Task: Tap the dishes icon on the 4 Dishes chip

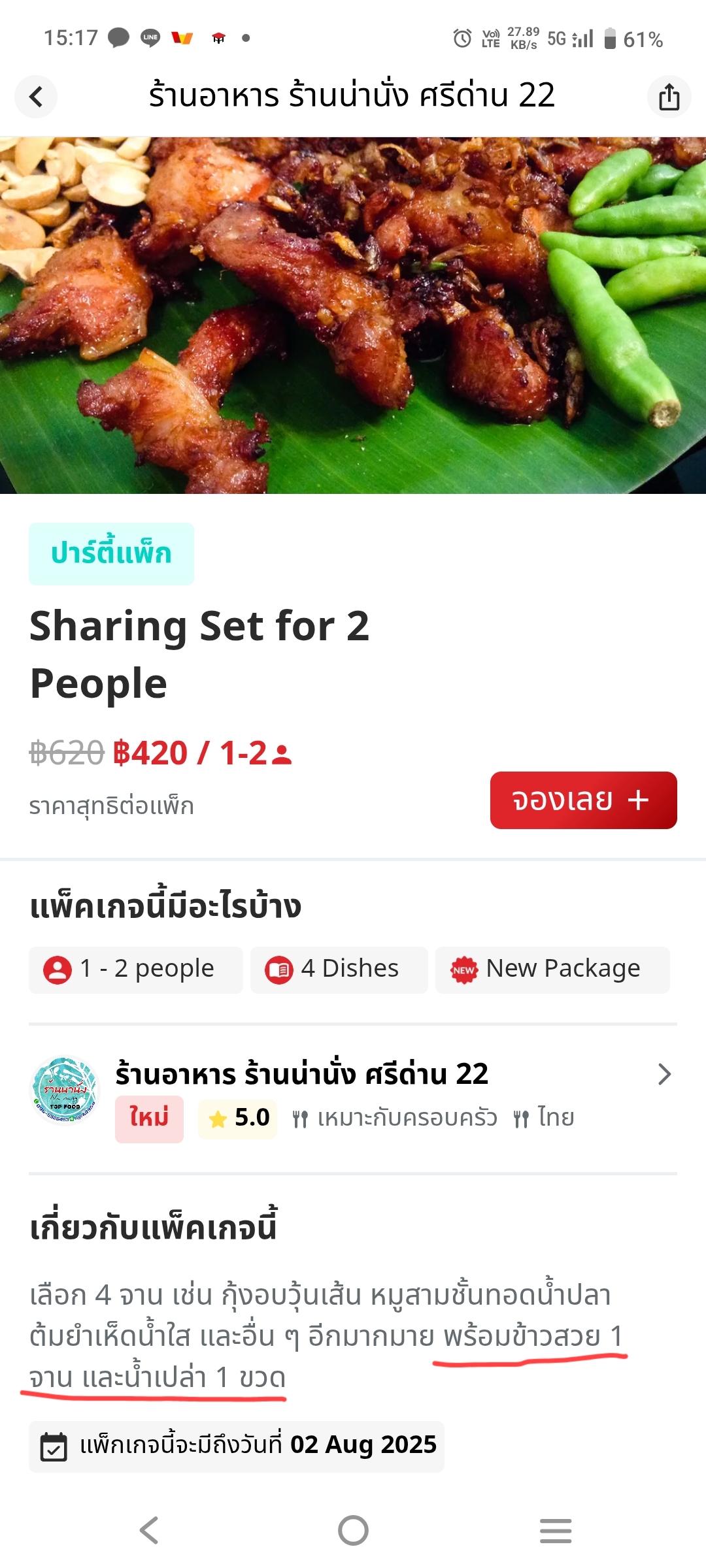Action: point(279,969)
